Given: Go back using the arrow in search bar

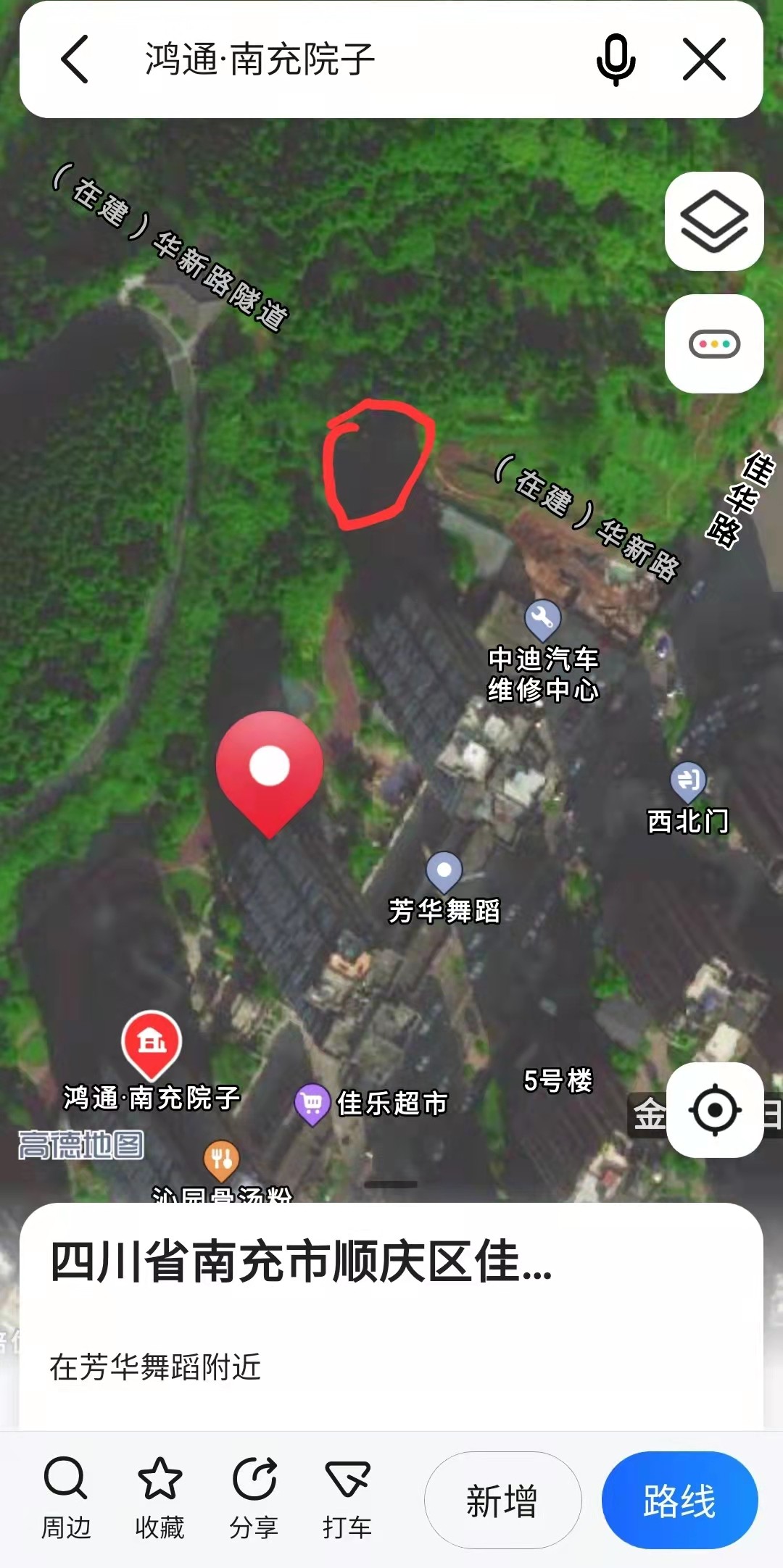Looking at the screenshot, I should click(75, 59).
